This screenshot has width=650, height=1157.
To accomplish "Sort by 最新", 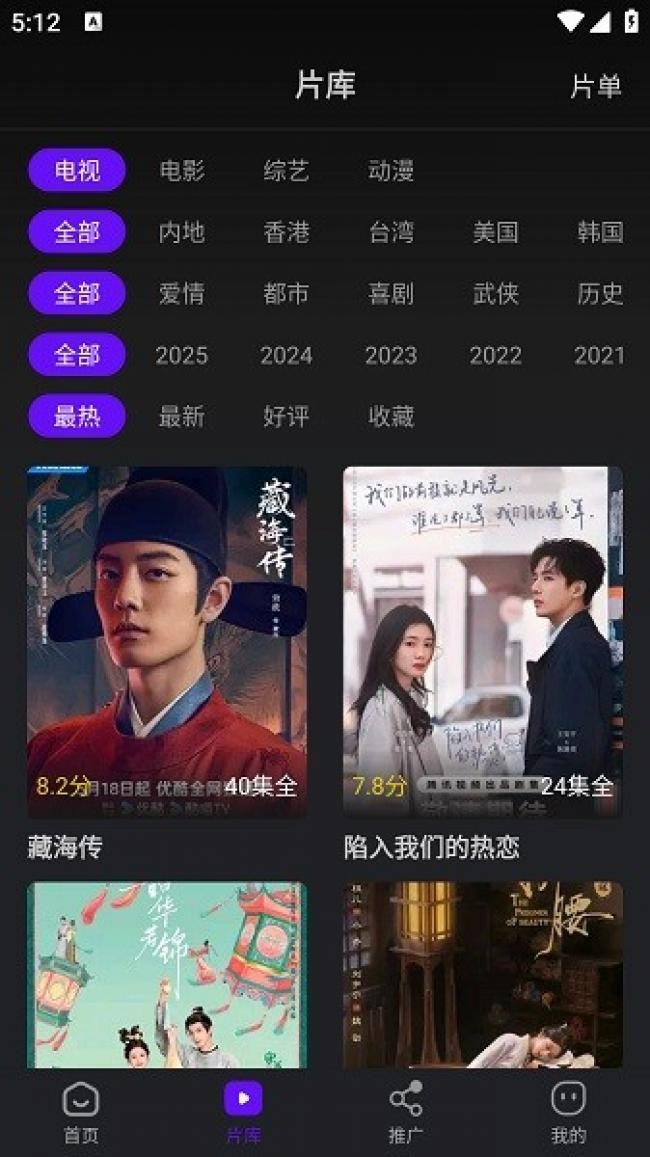I will [182, 416].
